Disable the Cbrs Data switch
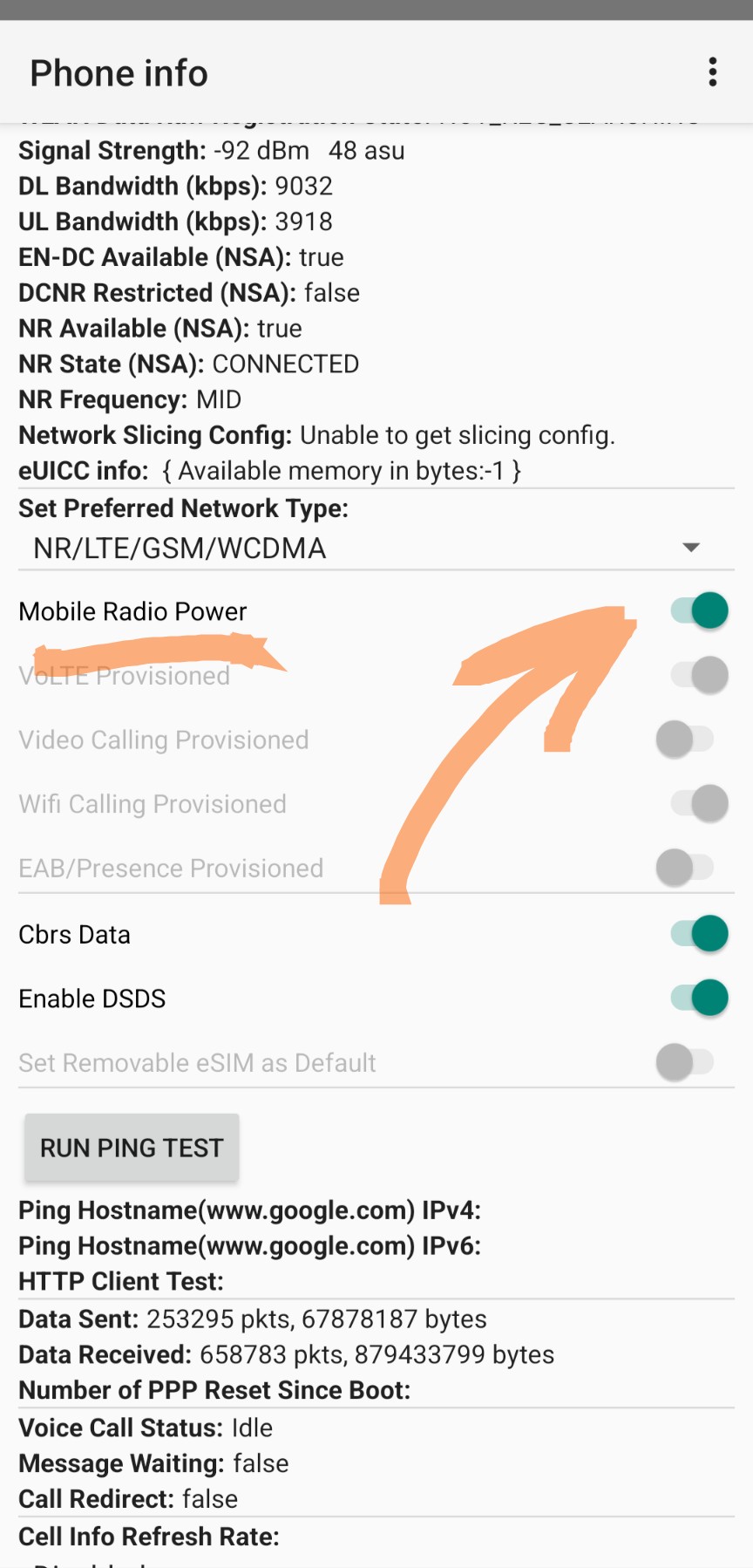The image size is (753, 1568). tap(699, 933)
